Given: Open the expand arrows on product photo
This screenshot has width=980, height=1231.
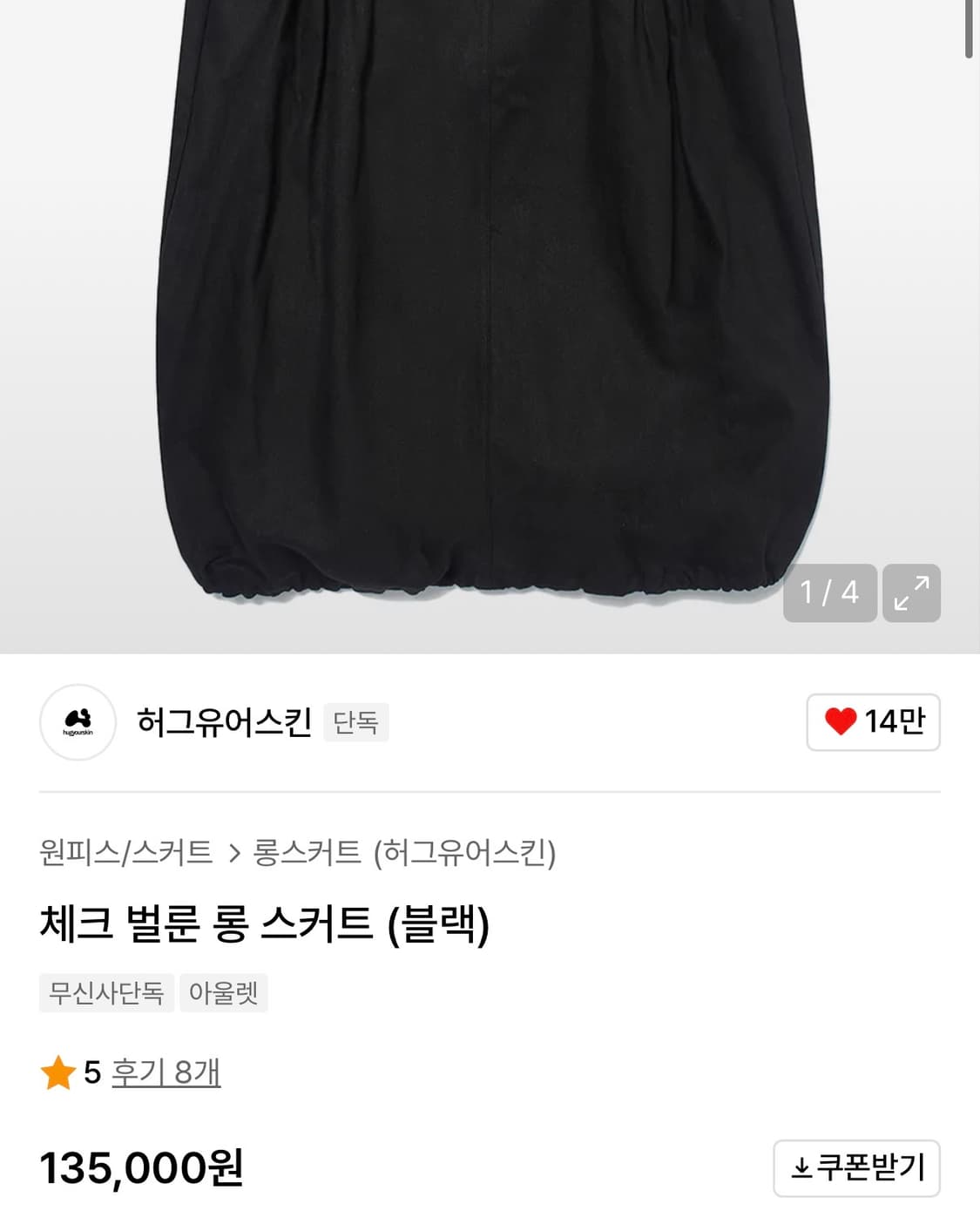Looking at the screenshot, I should coord(911,594).
